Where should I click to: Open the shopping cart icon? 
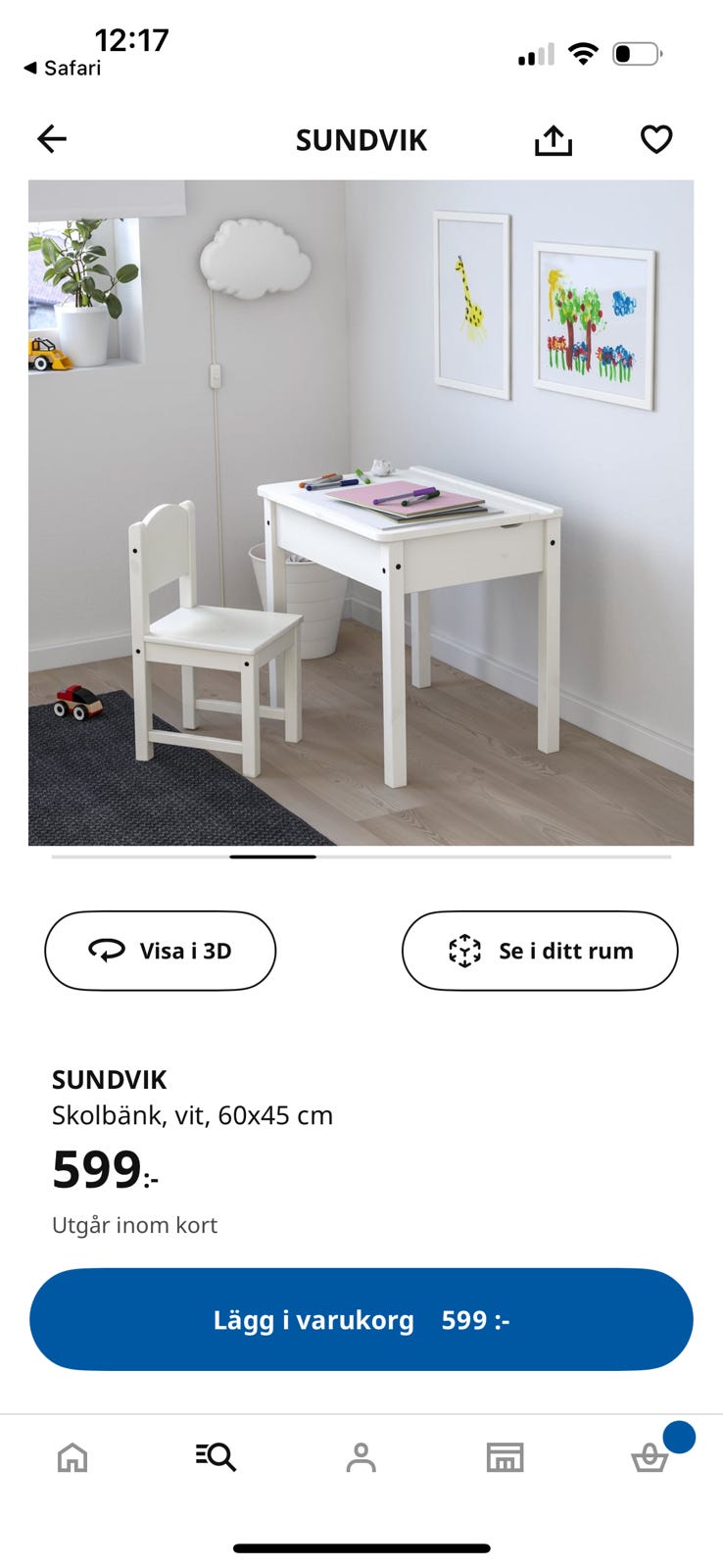point(651,1457)
